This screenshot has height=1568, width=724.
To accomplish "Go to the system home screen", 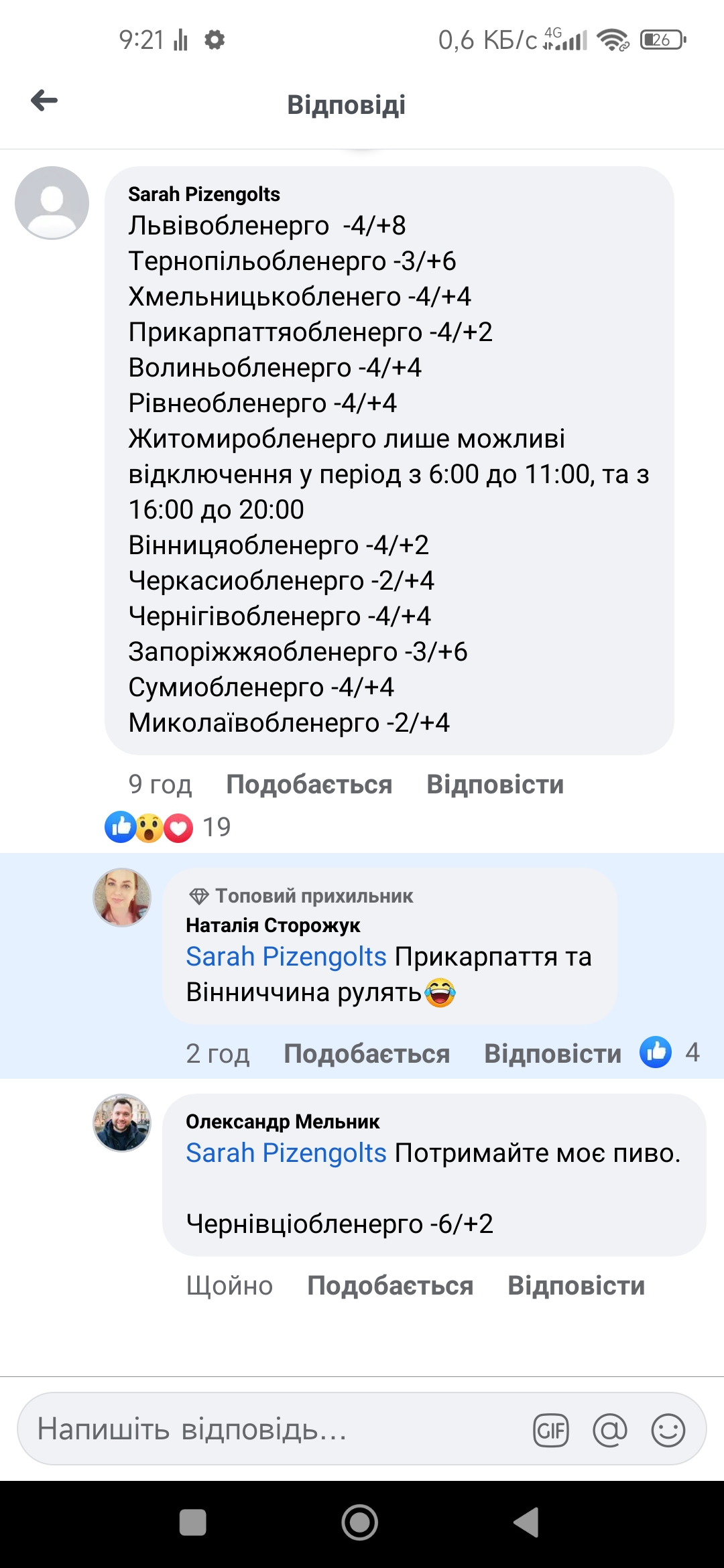I will (x=360, y=1522).
